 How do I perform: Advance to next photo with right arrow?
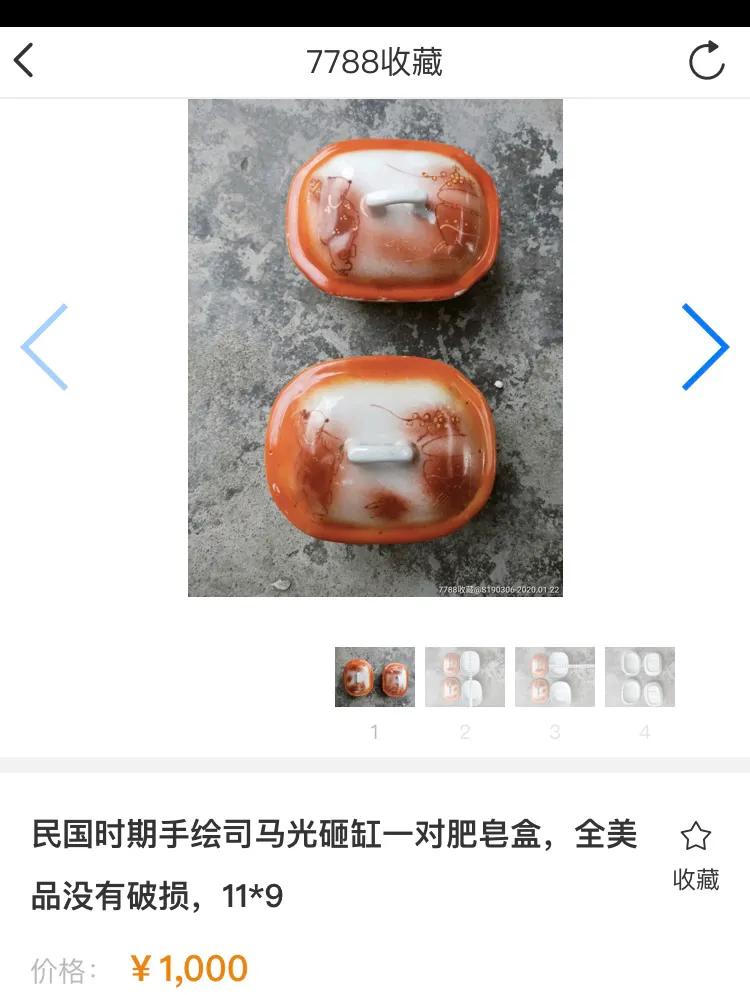coord(706,347)
